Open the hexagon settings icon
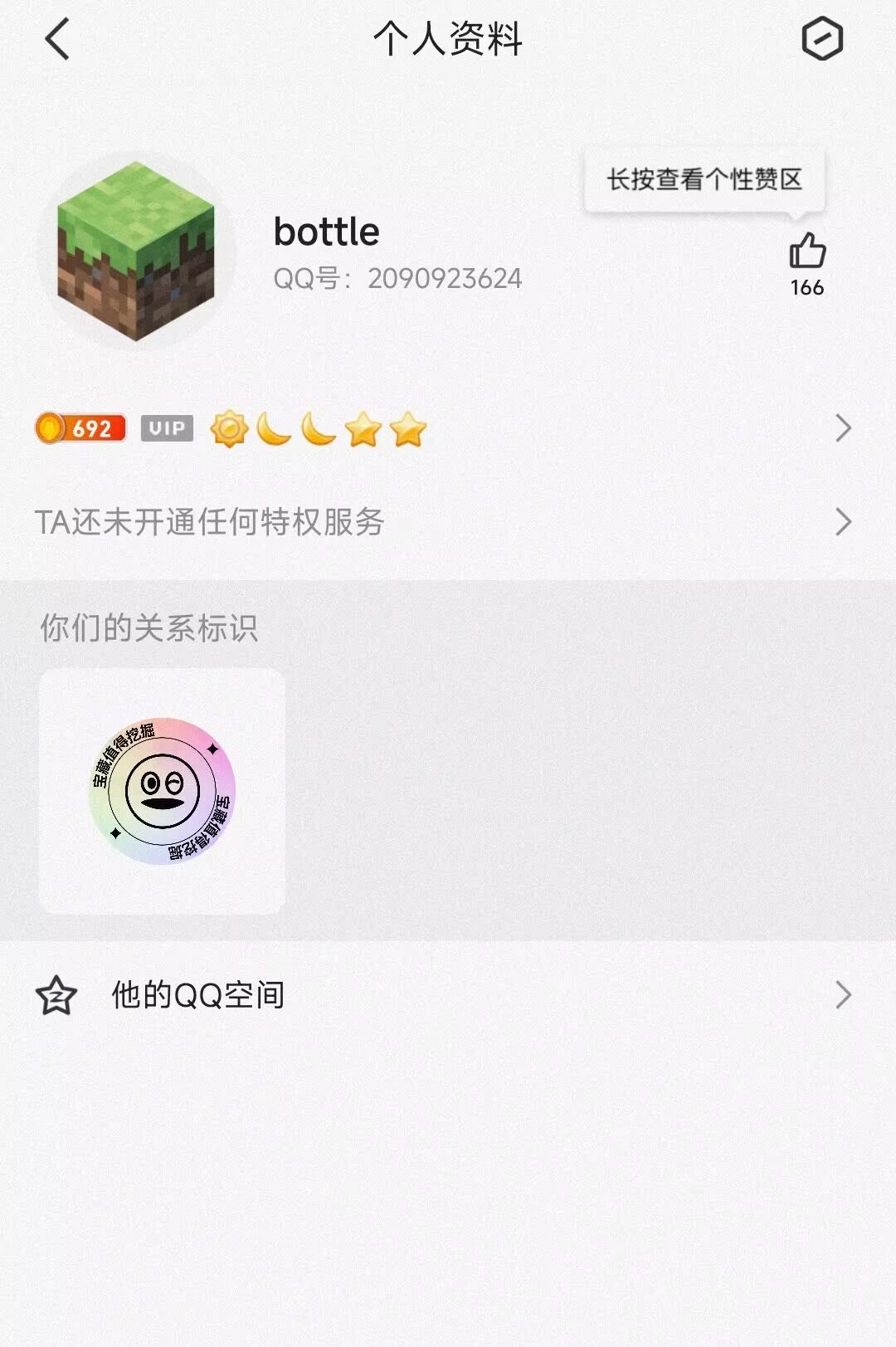This screenshot has height=1347, width=896. pyautogui.click(x=821, y=39)
